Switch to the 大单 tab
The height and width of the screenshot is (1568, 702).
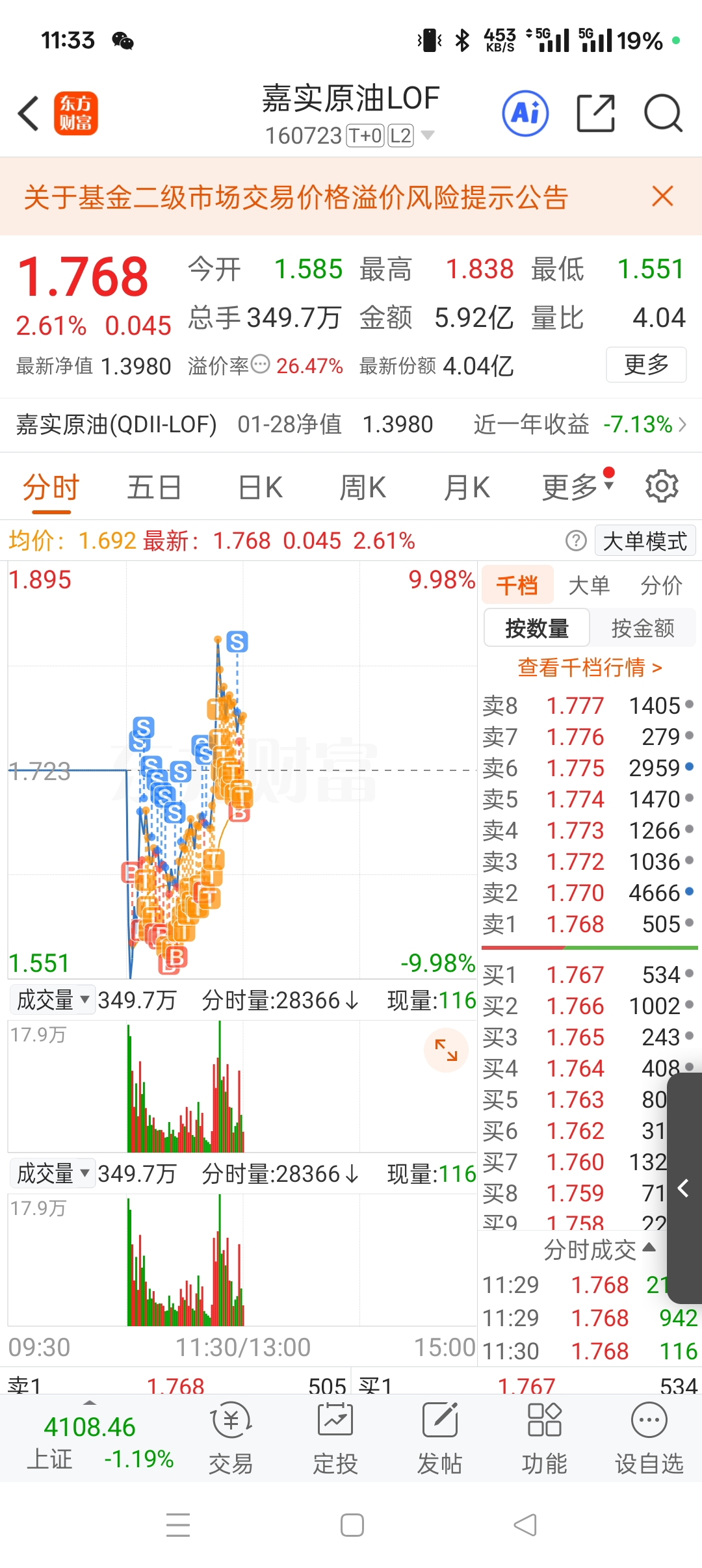tap(589, 586)
